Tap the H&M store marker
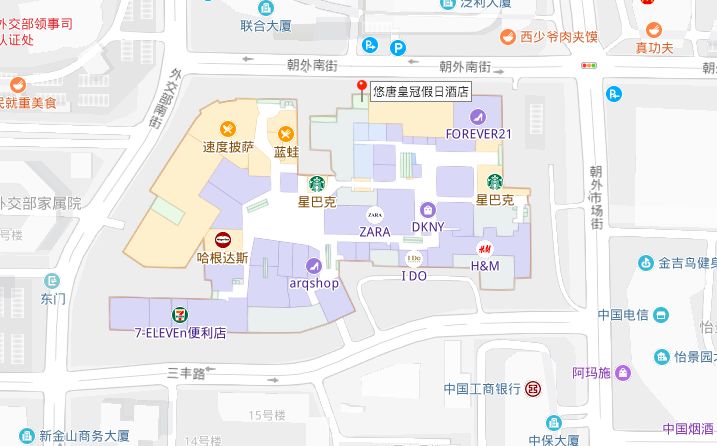The width and height of the screenshot is (717, 446). 484,249
